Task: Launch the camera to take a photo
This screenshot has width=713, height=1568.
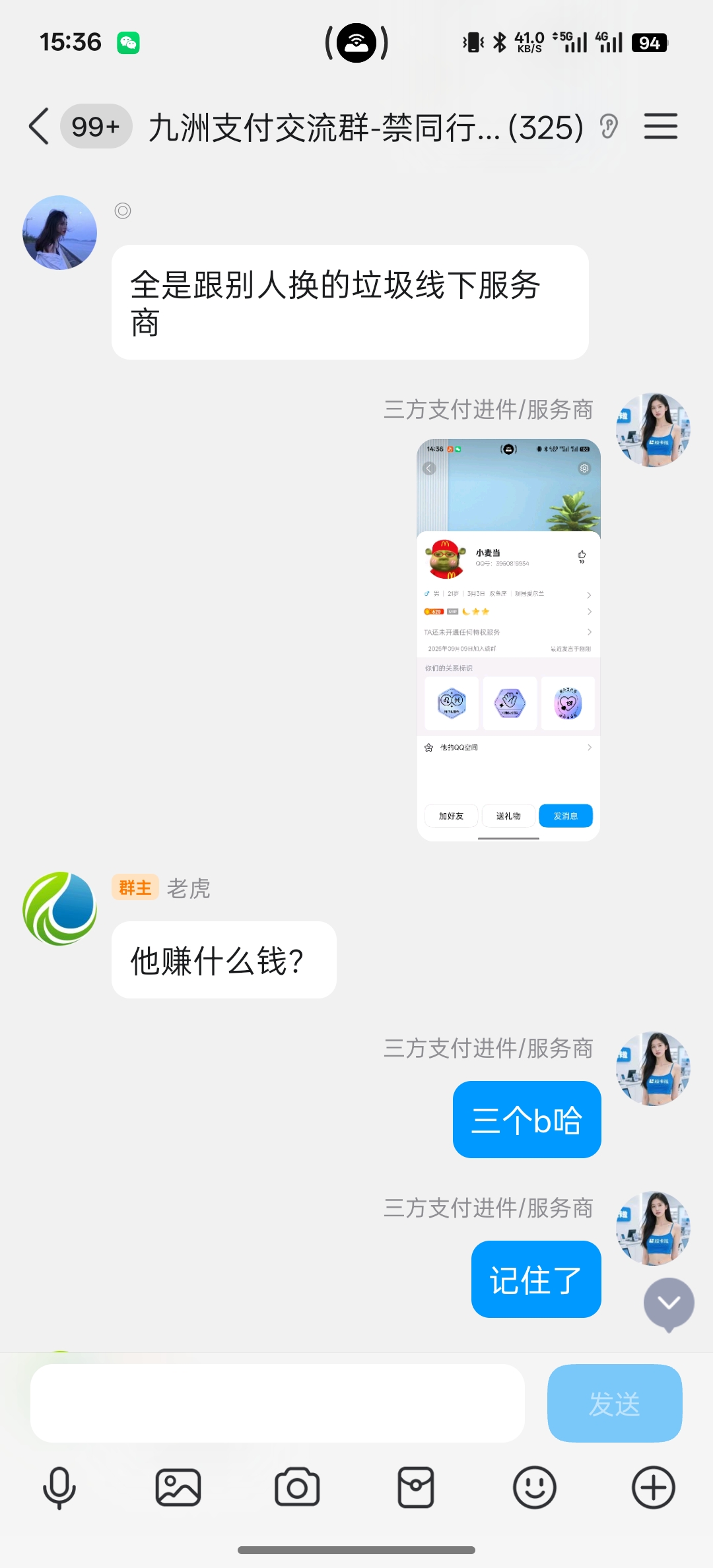Action: [x=297, y=1488]
